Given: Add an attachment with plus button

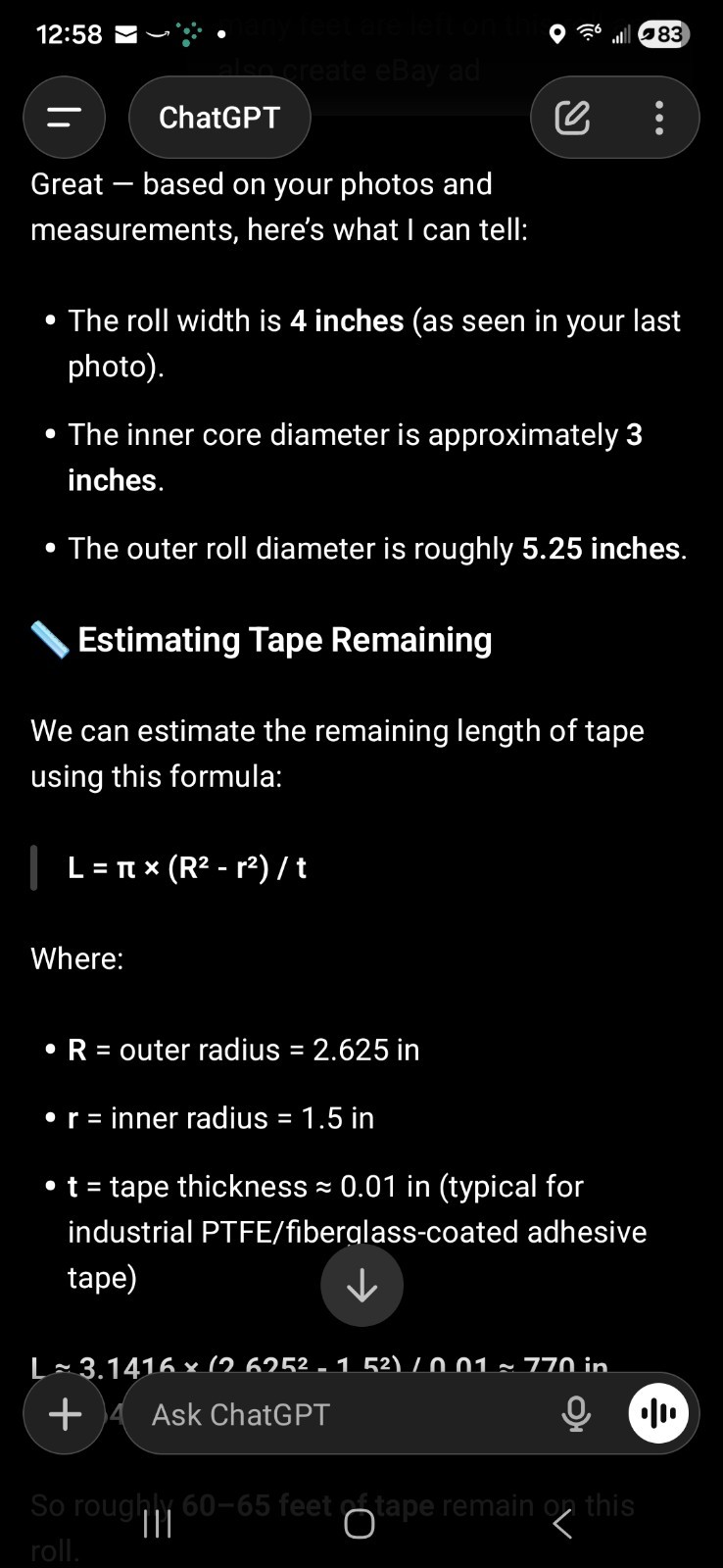Looking at the screenshot, I should coord(65,1414).
